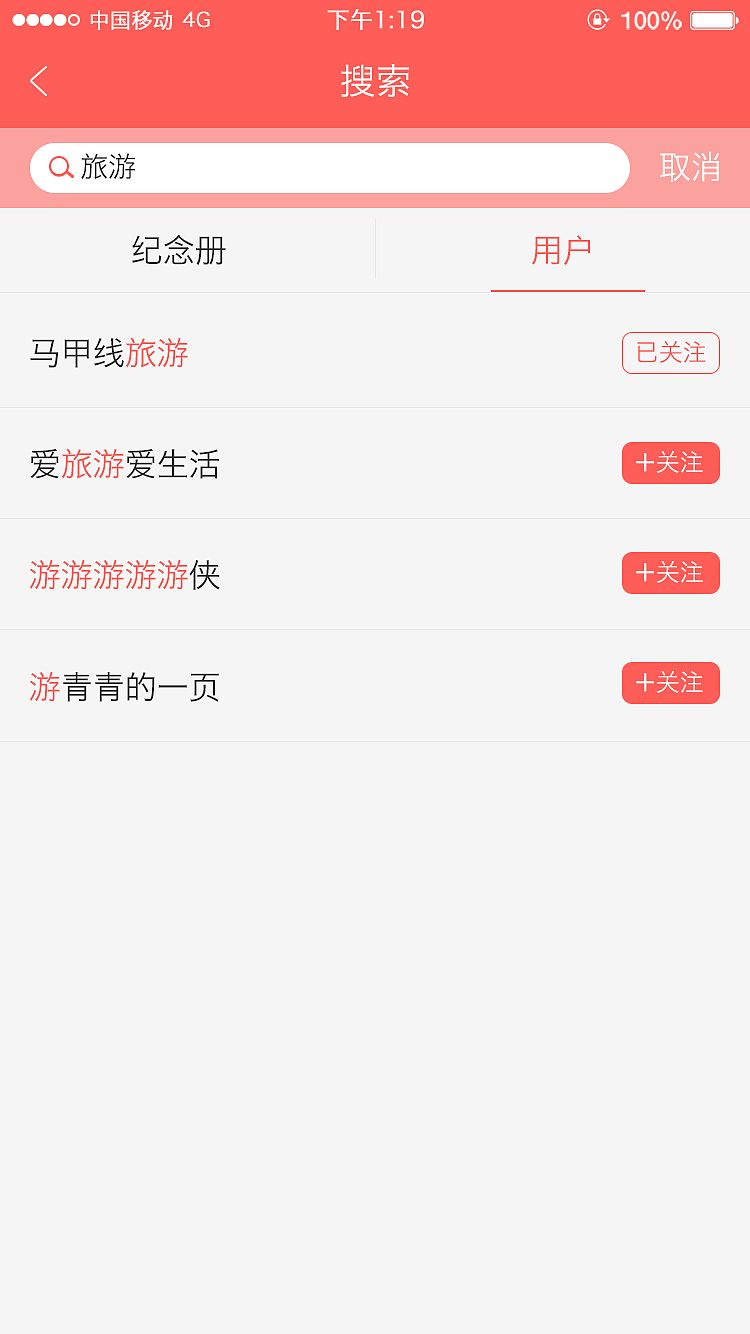Follow 游游游游游侠 with the +关注 button
The height and width of the screenshot is (1334, 750).
pyautogui.click(x=670, y=573)
